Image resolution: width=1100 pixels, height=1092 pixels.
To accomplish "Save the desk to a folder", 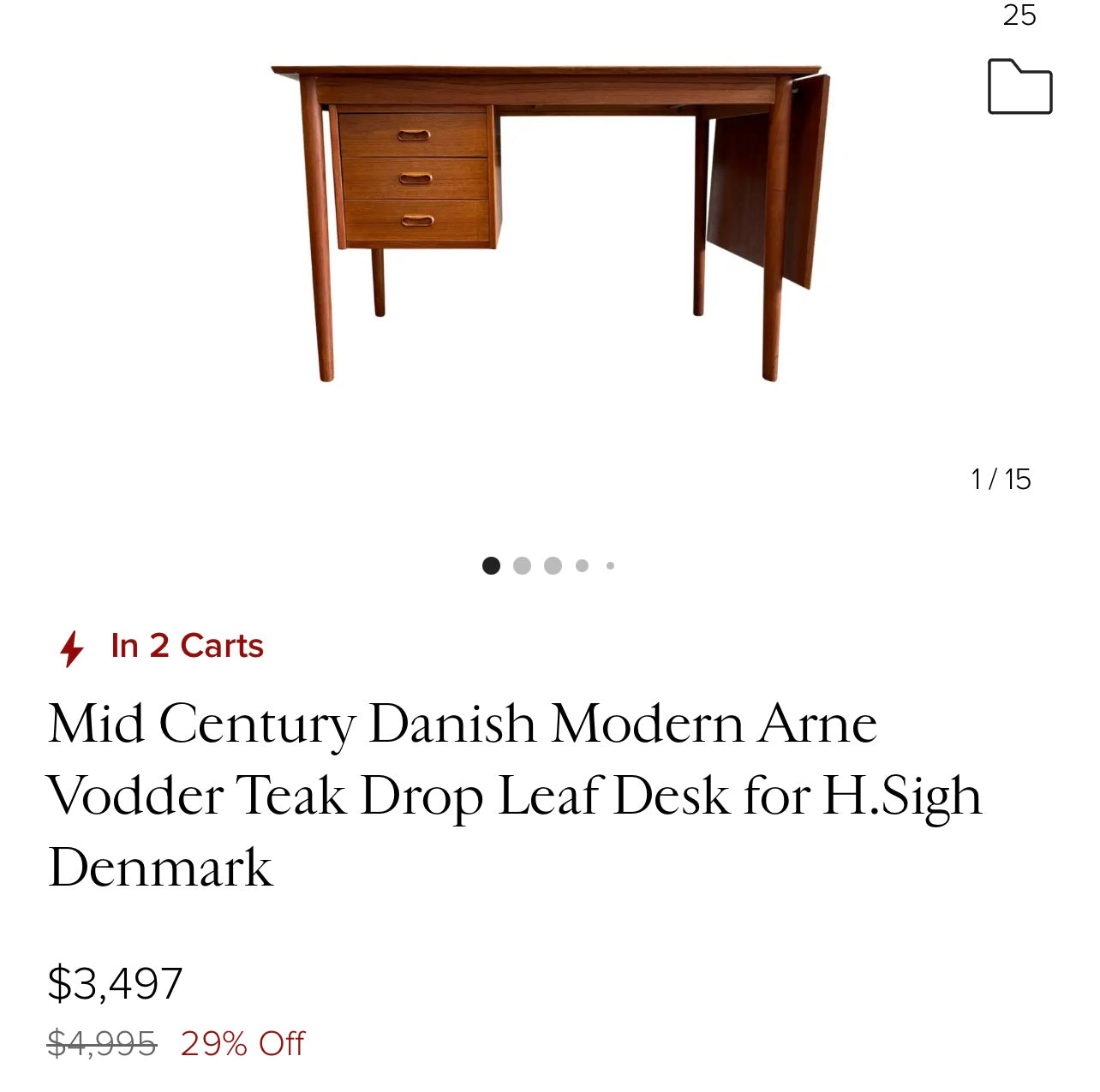I will pyautogui.click(x=1019, y=87).
